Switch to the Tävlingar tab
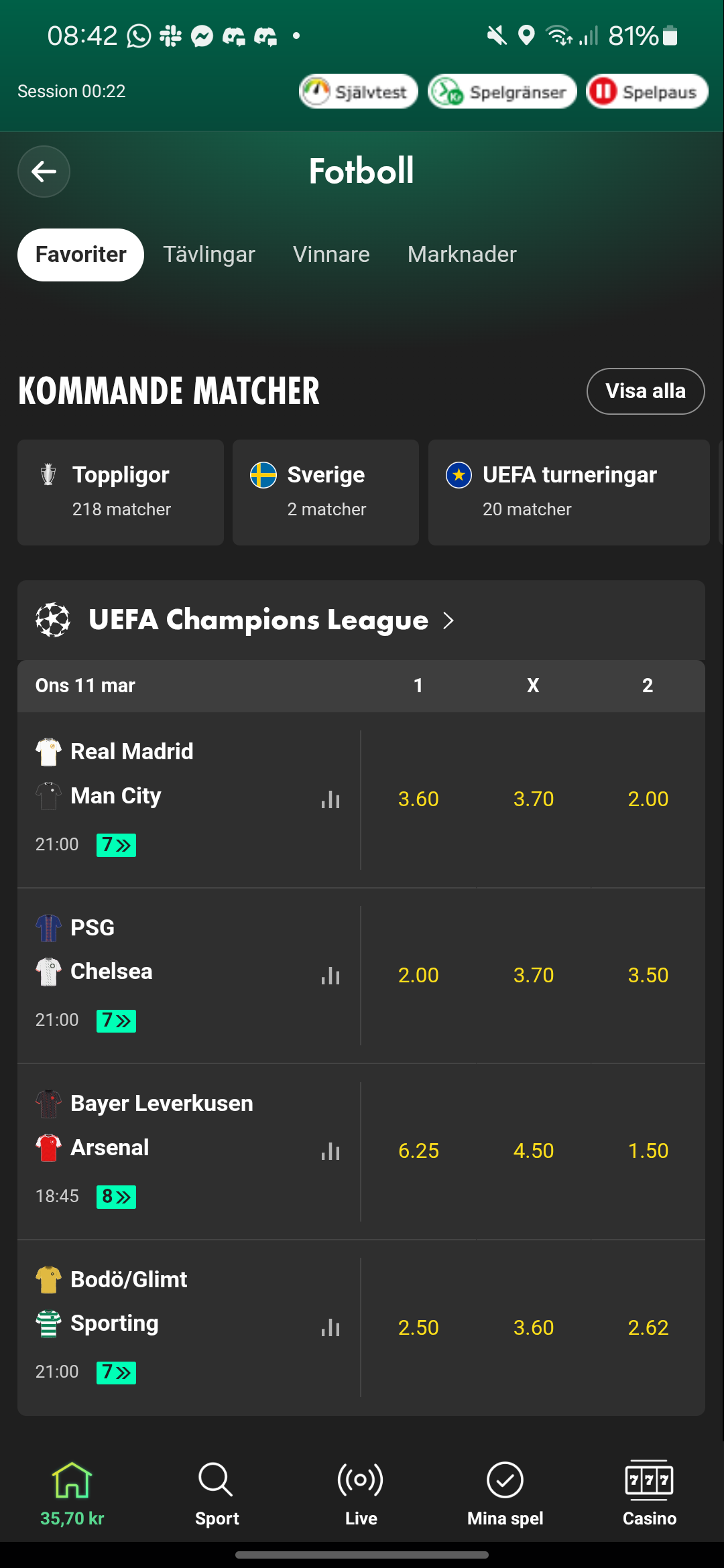Image resolution: width=724 pixels, height=1568 pixels. [x=208, y=255]
